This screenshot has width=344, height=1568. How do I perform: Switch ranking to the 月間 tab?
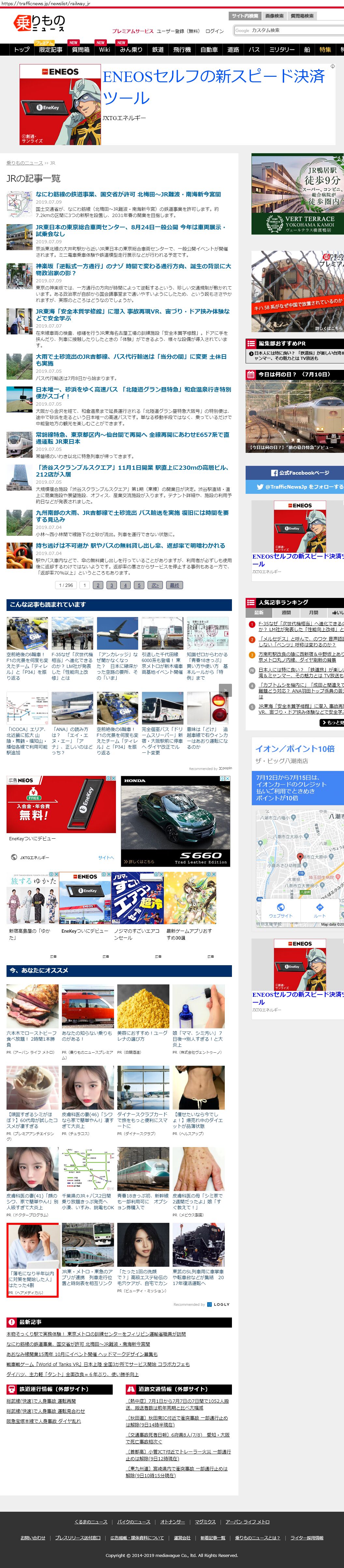[x=313, y=612]
